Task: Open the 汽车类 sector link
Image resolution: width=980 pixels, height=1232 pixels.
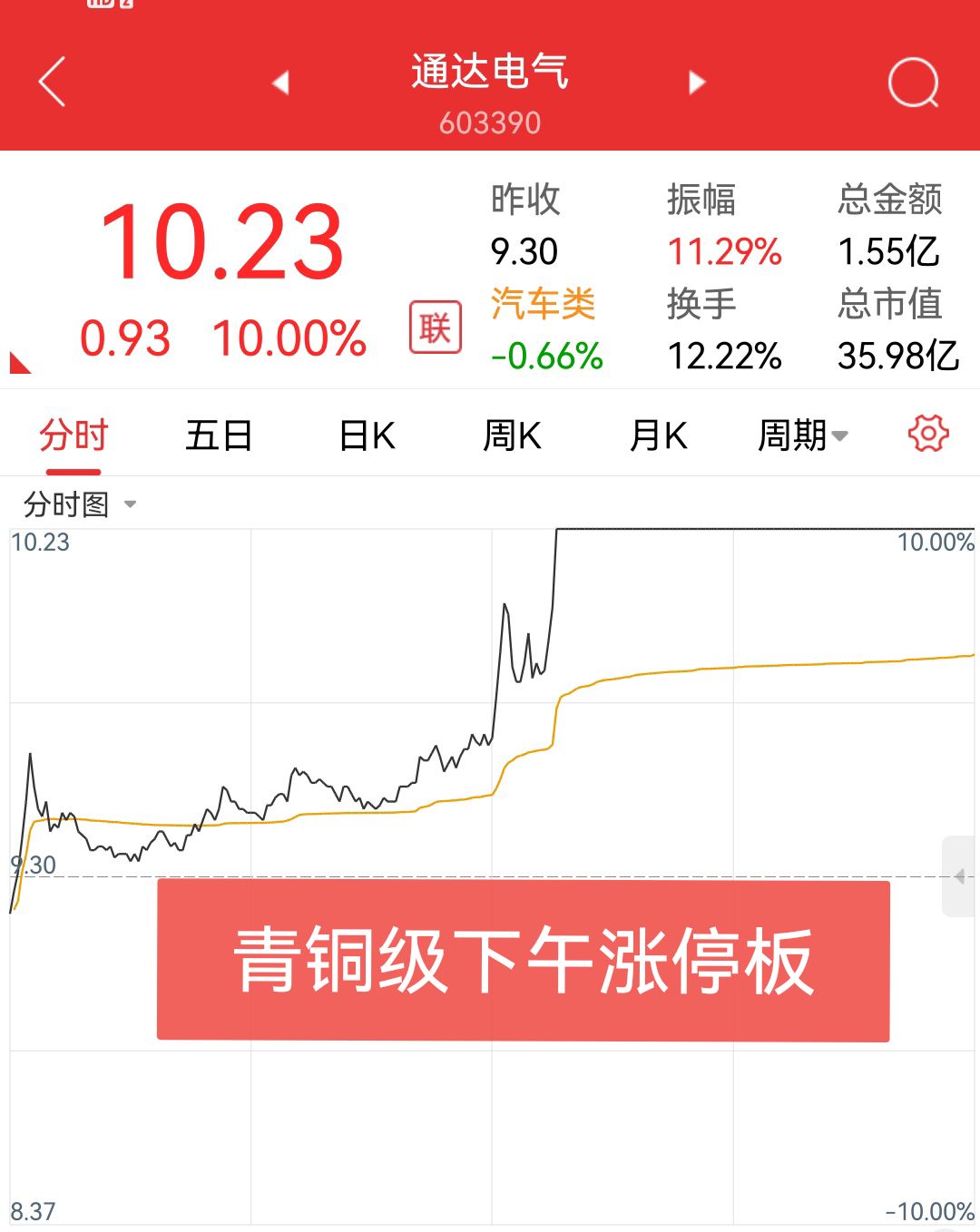Action: (543, 304)
